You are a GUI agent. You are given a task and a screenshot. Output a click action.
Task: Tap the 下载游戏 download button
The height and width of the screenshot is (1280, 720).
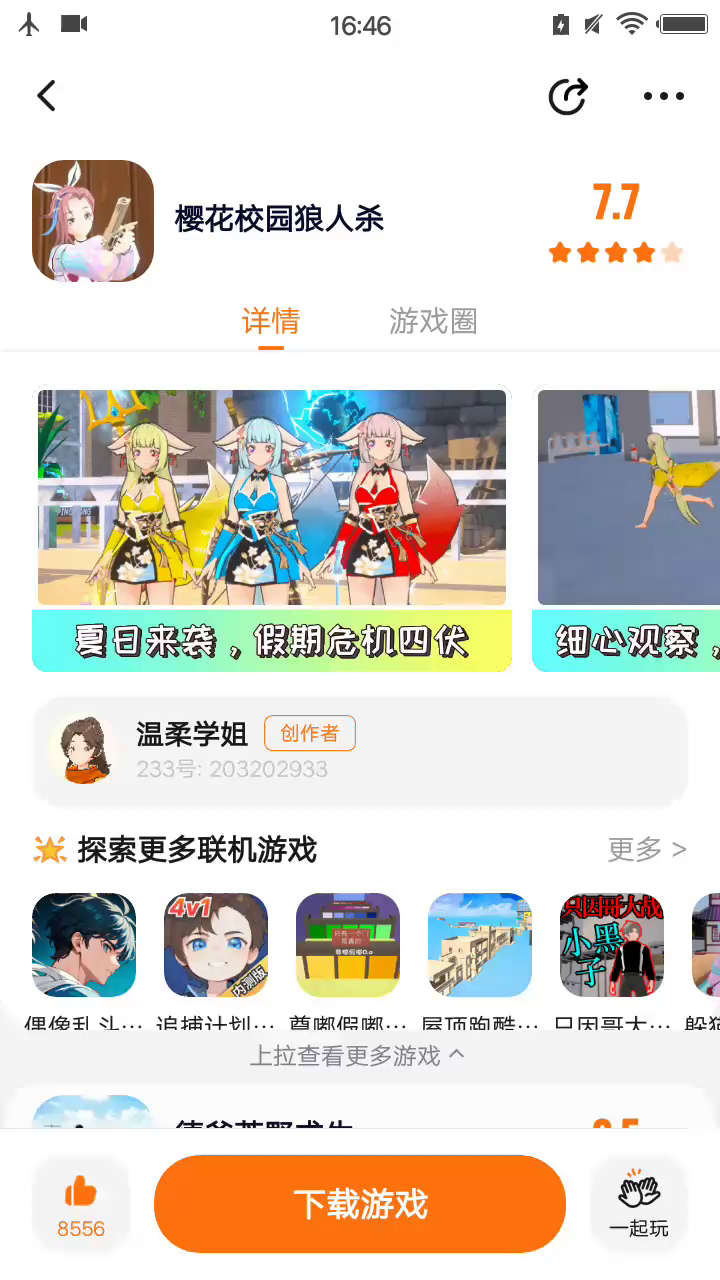(360, 1204)
